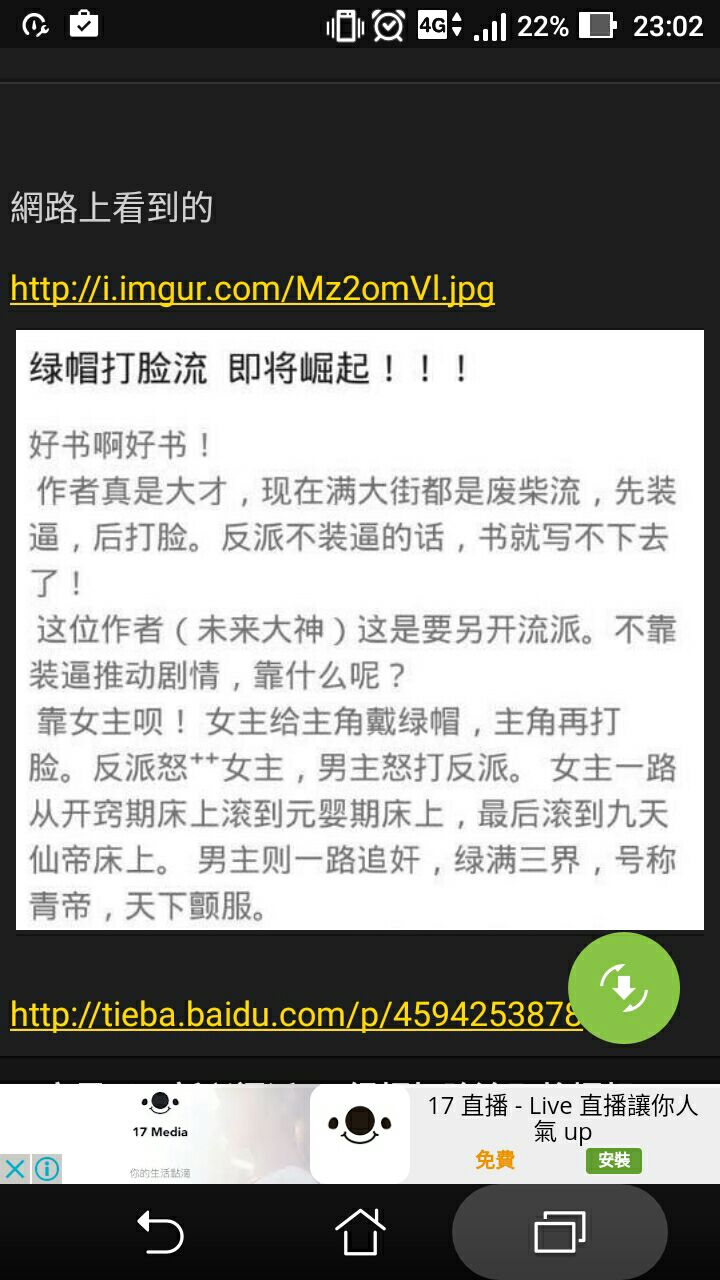The image size is (720, 1280).
Task: Show recent apps
Action: pyautogui.click(x=559, y=1231)
